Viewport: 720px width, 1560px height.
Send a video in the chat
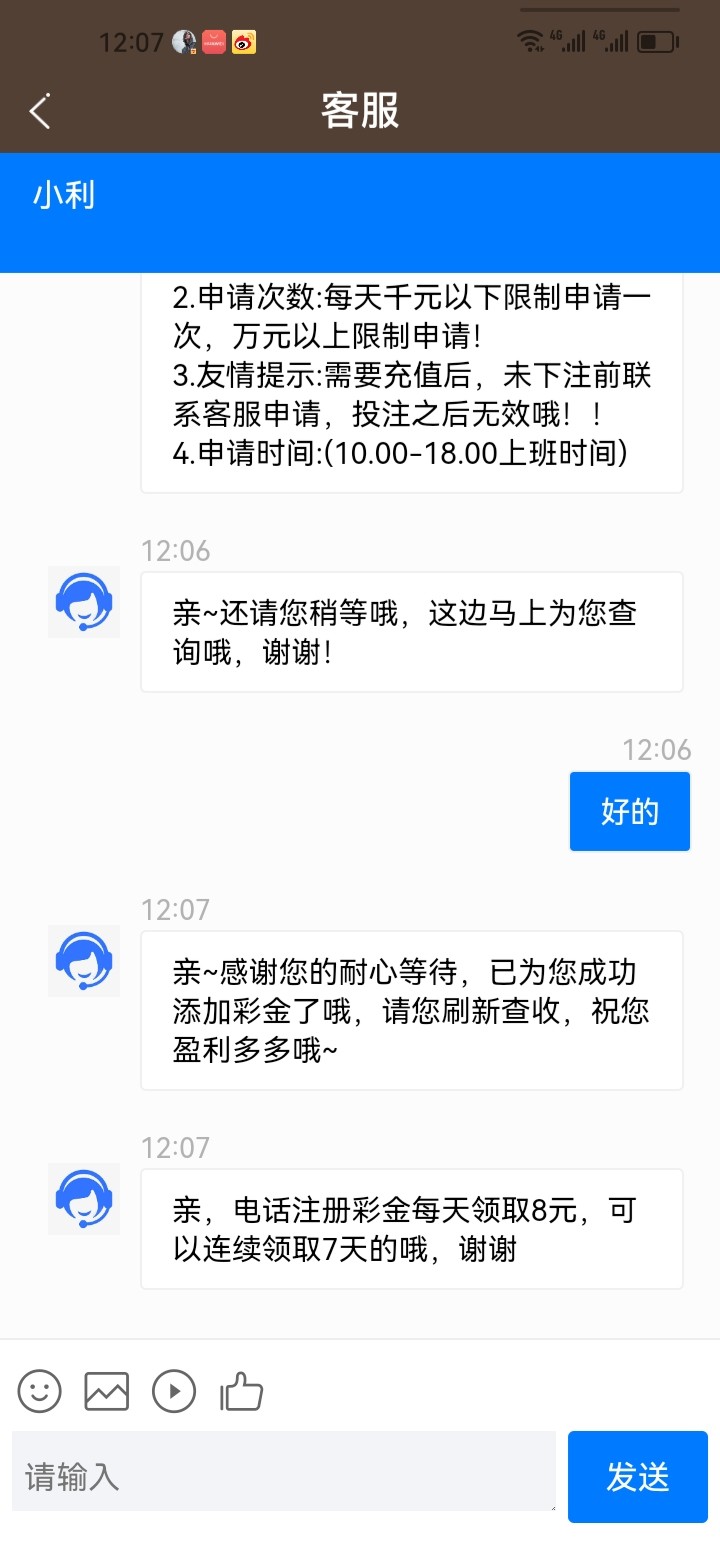point(174,1391)
